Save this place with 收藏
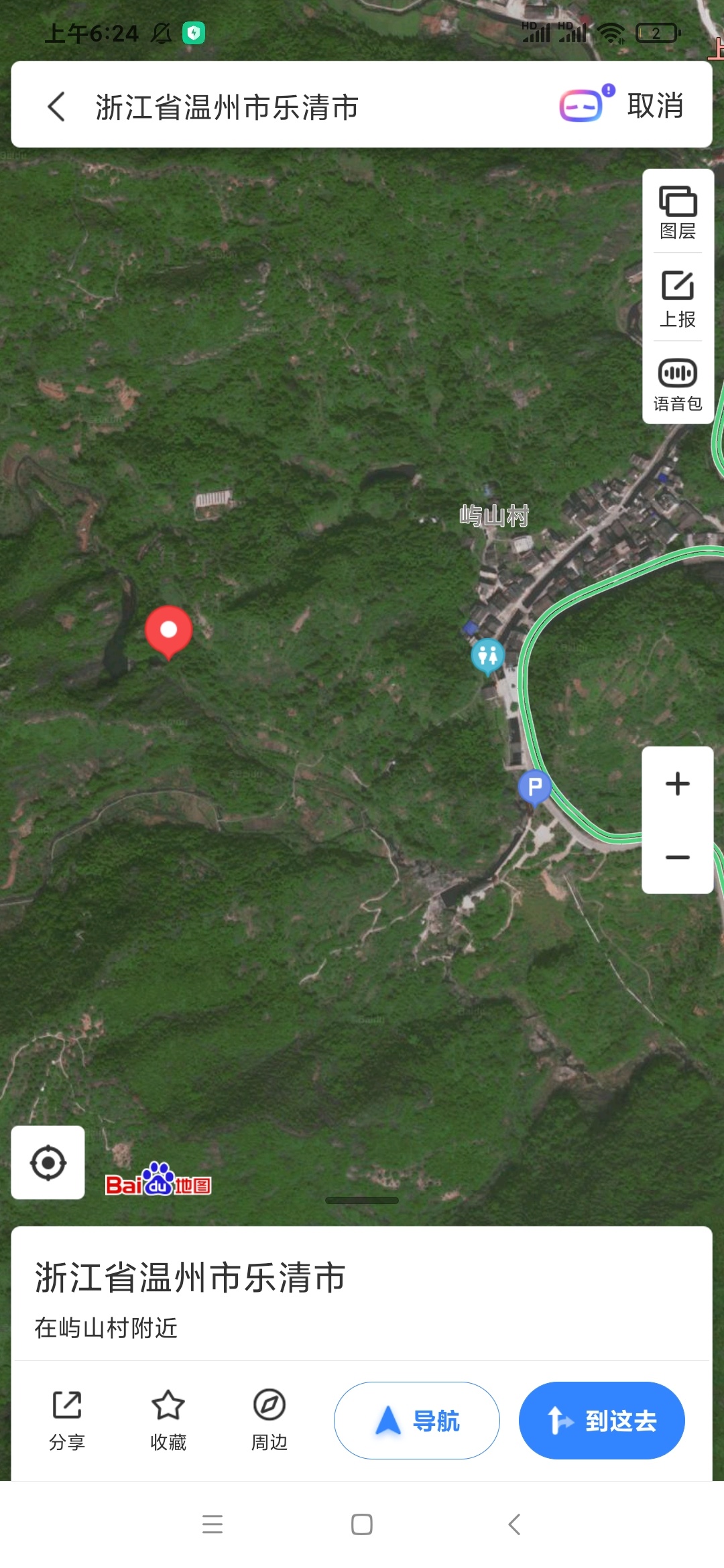Image resolution: width=724 pixels, height=1568 pixels. point(168,1419)
